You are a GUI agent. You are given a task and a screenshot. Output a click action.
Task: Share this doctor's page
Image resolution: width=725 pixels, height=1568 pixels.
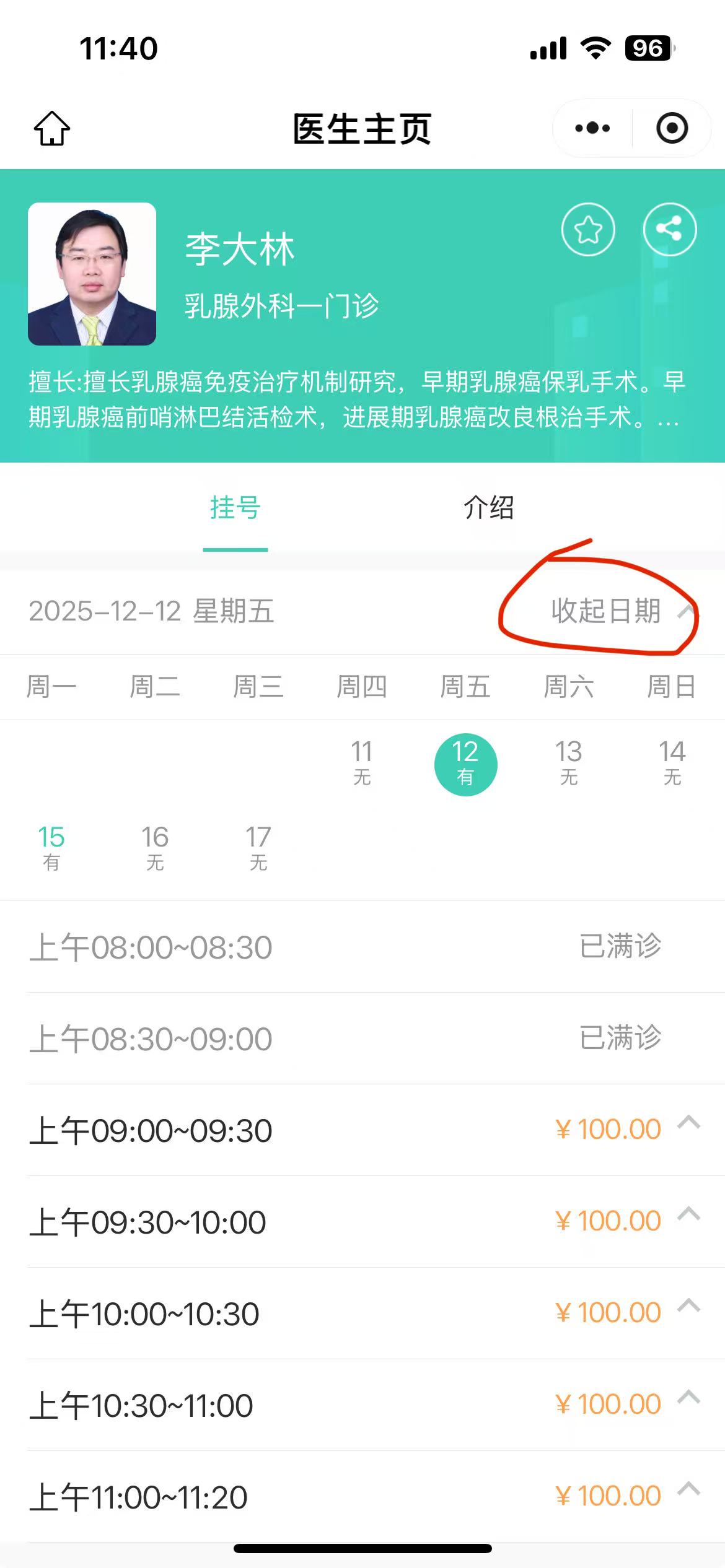coord(670,230)
